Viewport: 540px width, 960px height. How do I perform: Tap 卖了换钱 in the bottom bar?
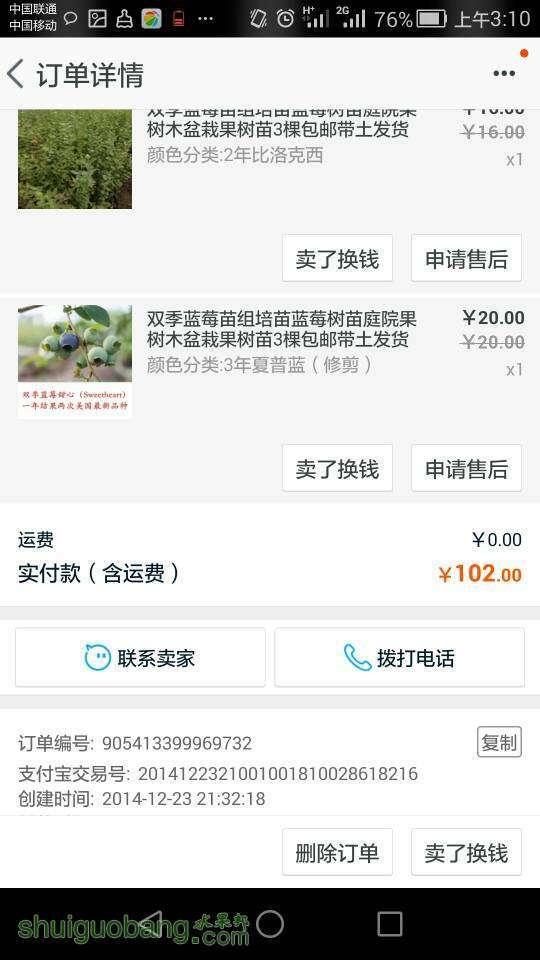[467, 852]
